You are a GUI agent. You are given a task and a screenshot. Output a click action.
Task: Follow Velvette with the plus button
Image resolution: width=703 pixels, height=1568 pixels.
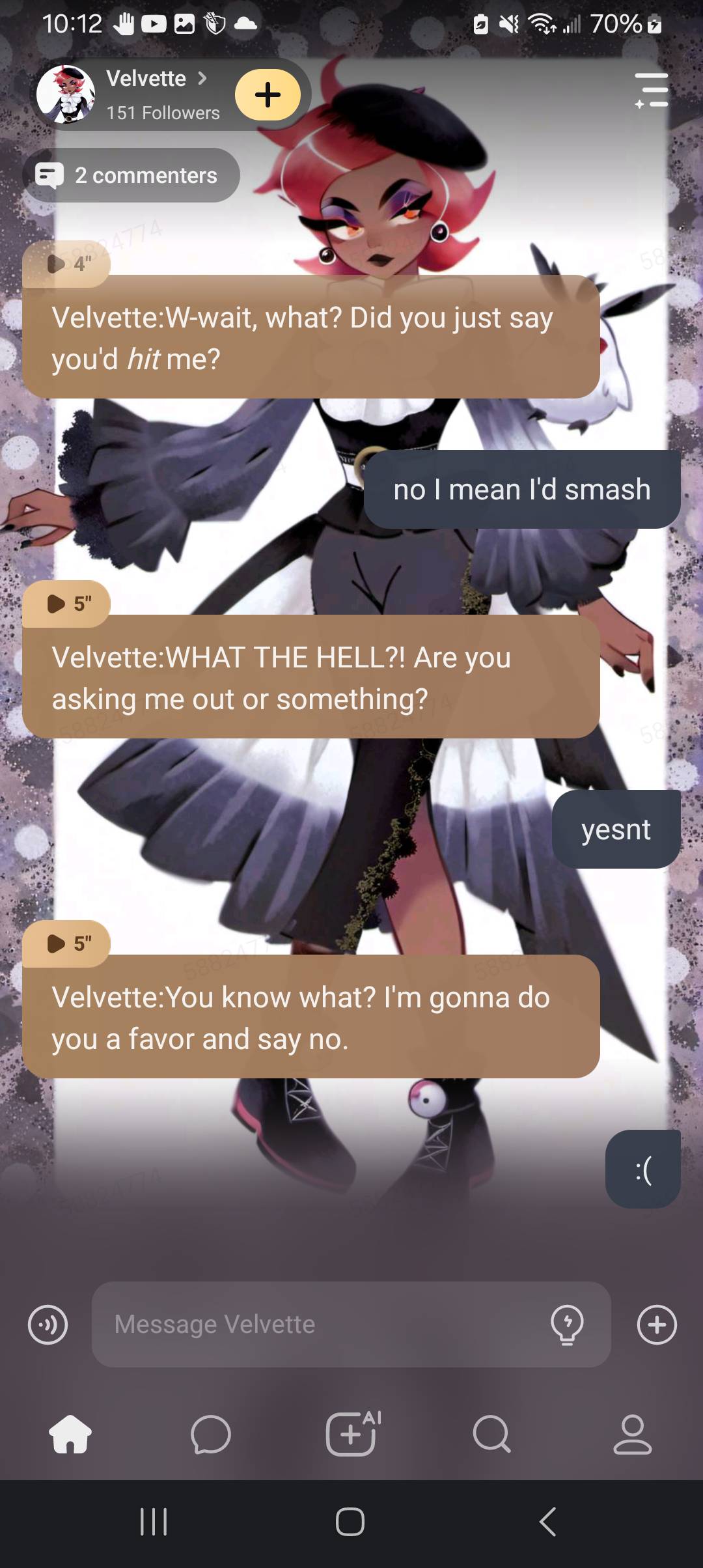pos(268,95)
